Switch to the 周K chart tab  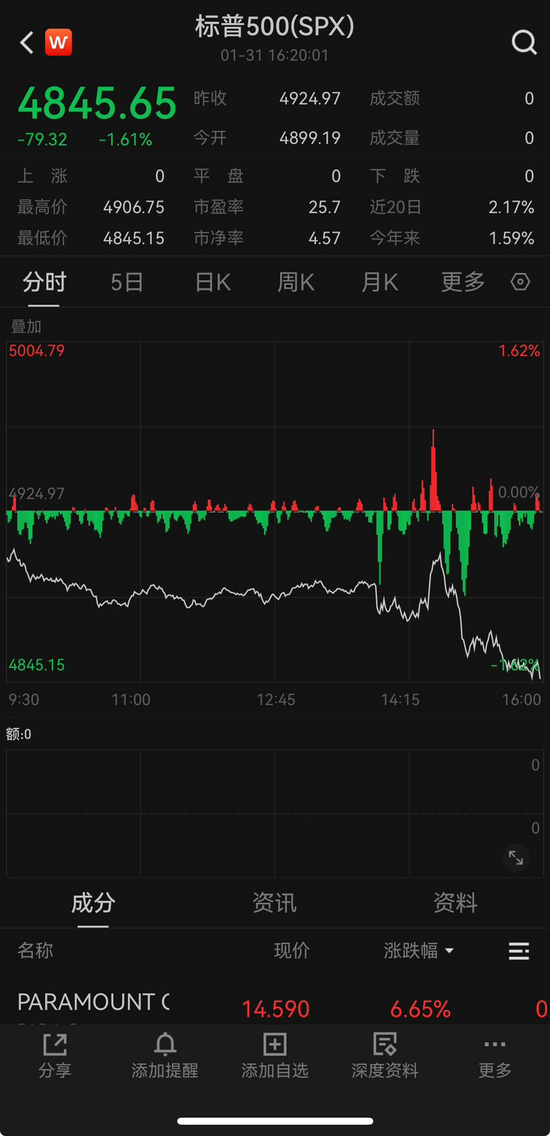pos(296,283)
